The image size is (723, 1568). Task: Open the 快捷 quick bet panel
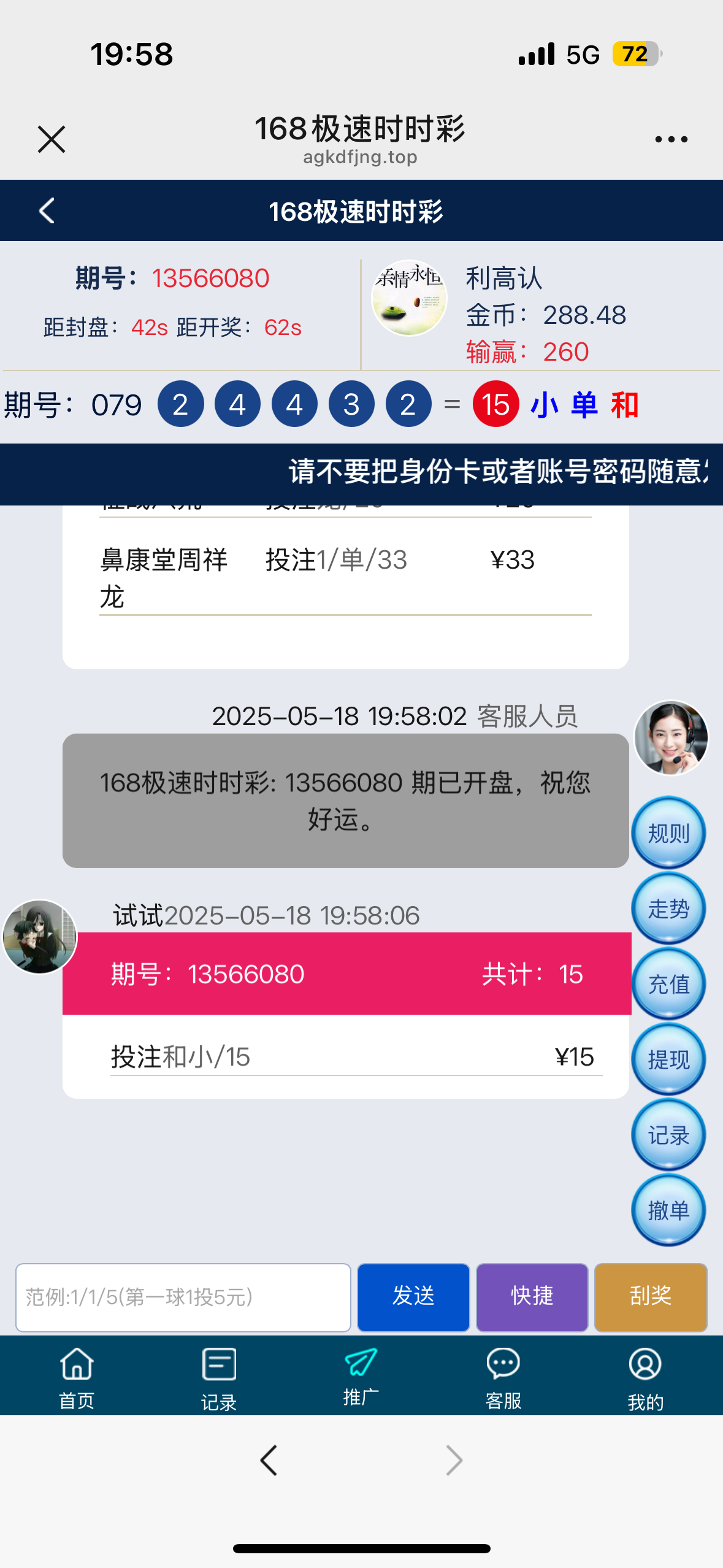[x=532, y=1297]
